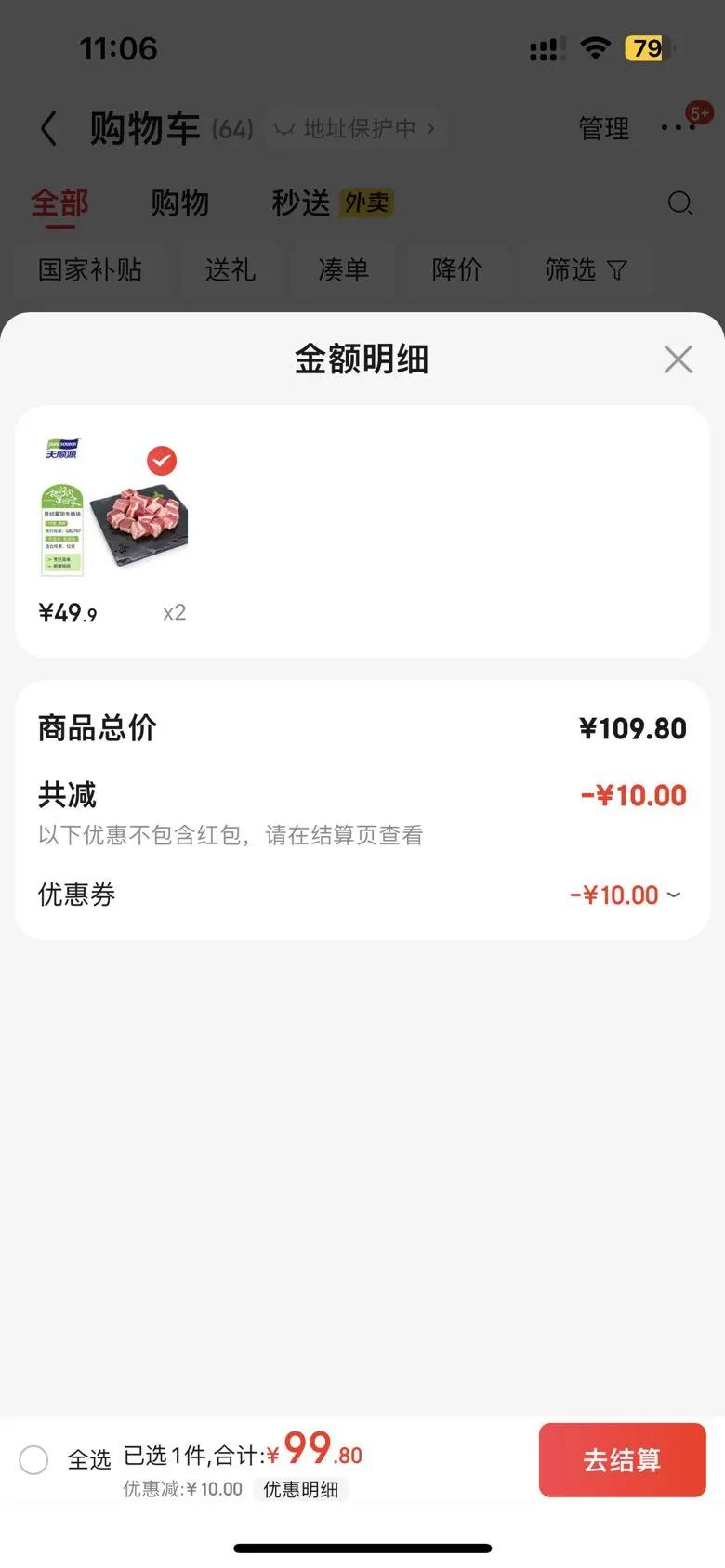Close the 金额明细 panel

point(678,359)
